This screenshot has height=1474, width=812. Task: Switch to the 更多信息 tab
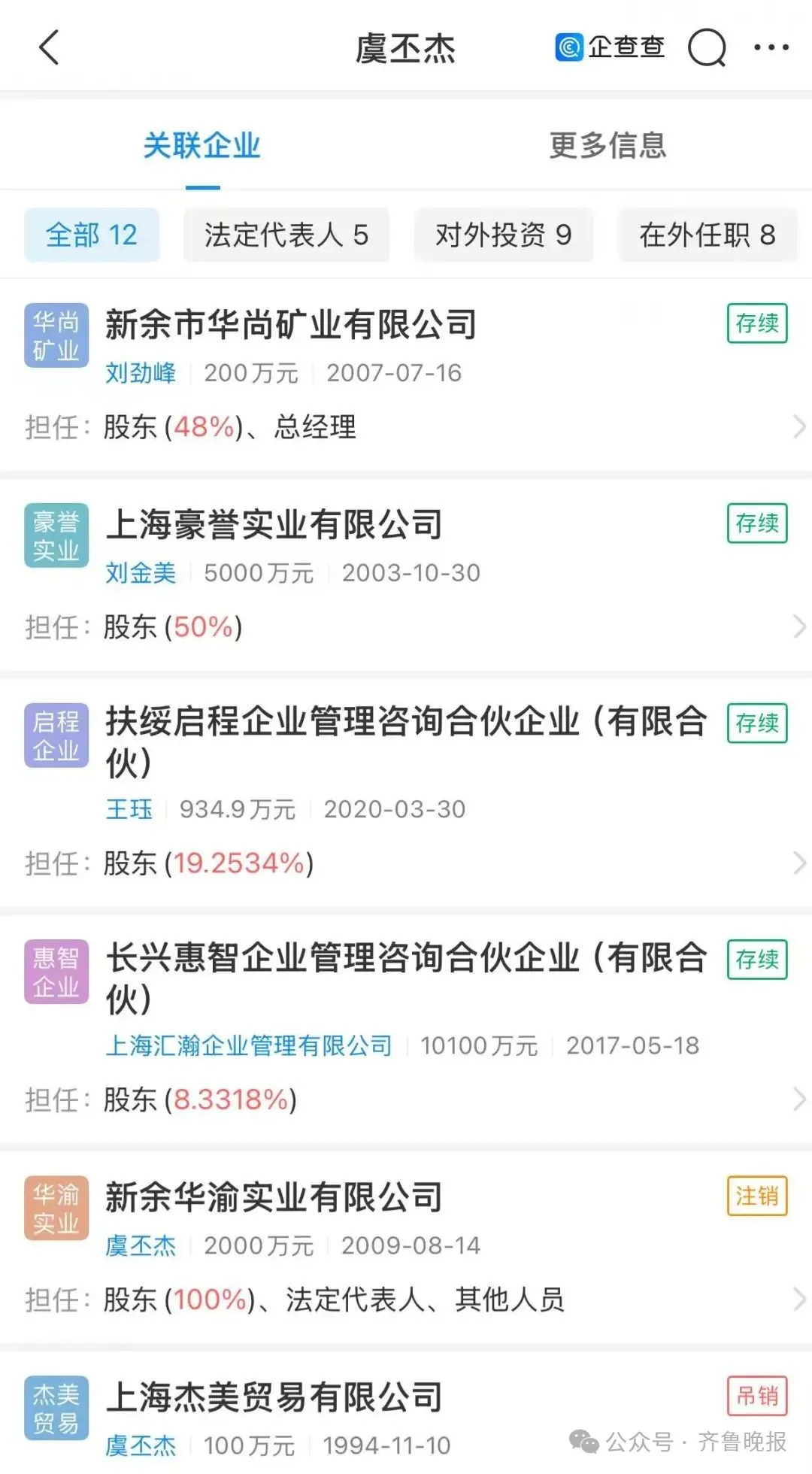(607, 145)
